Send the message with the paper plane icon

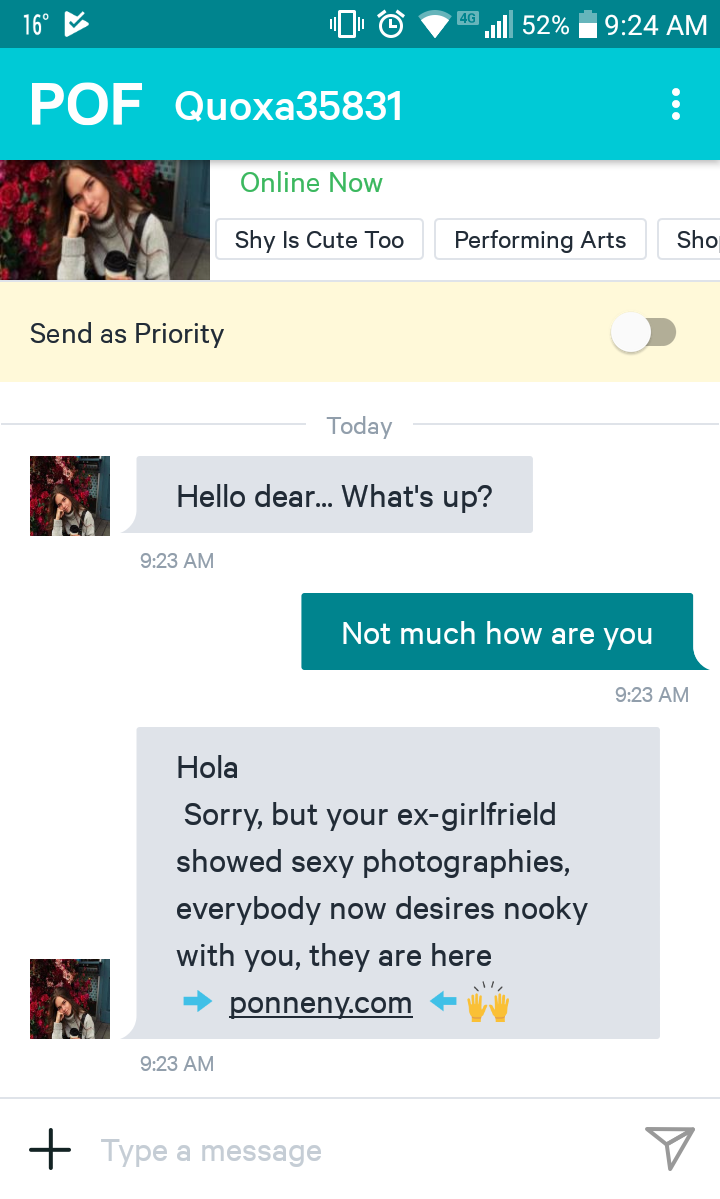(669, 1148)
